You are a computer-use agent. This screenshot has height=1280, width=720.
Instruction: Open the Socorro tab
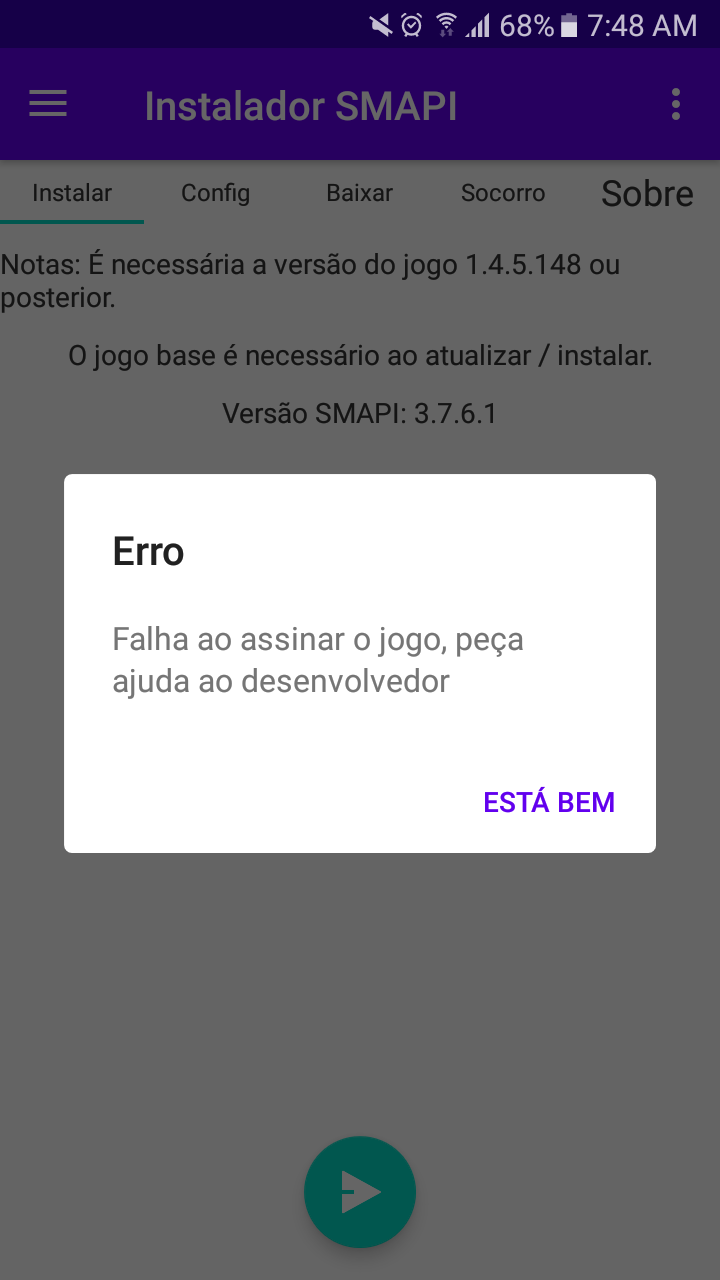tap(503, 193)
